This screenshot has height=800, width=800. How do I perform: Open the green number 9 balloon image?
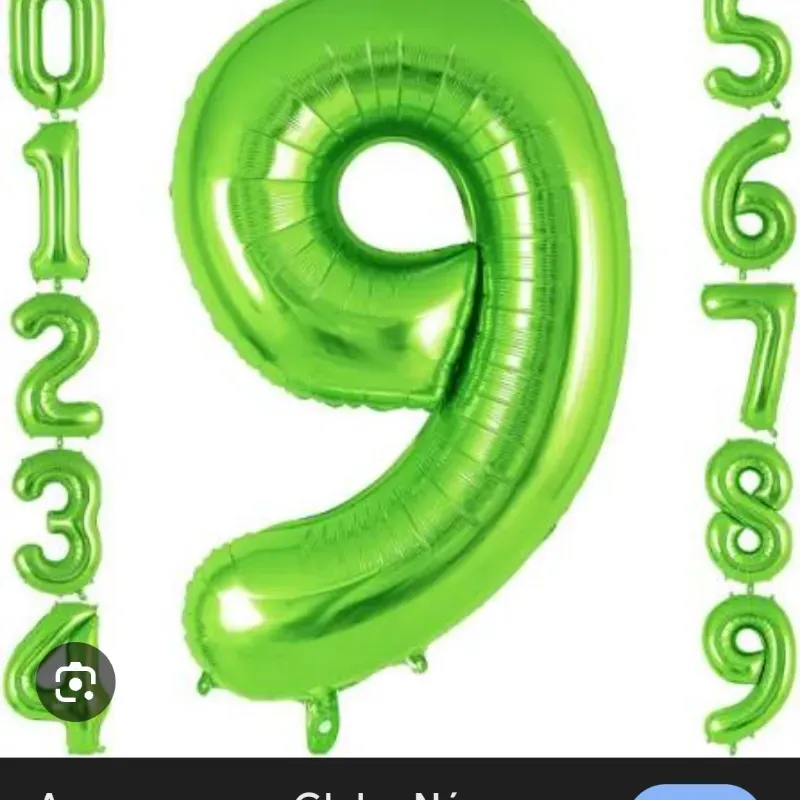tap(400, 360)
